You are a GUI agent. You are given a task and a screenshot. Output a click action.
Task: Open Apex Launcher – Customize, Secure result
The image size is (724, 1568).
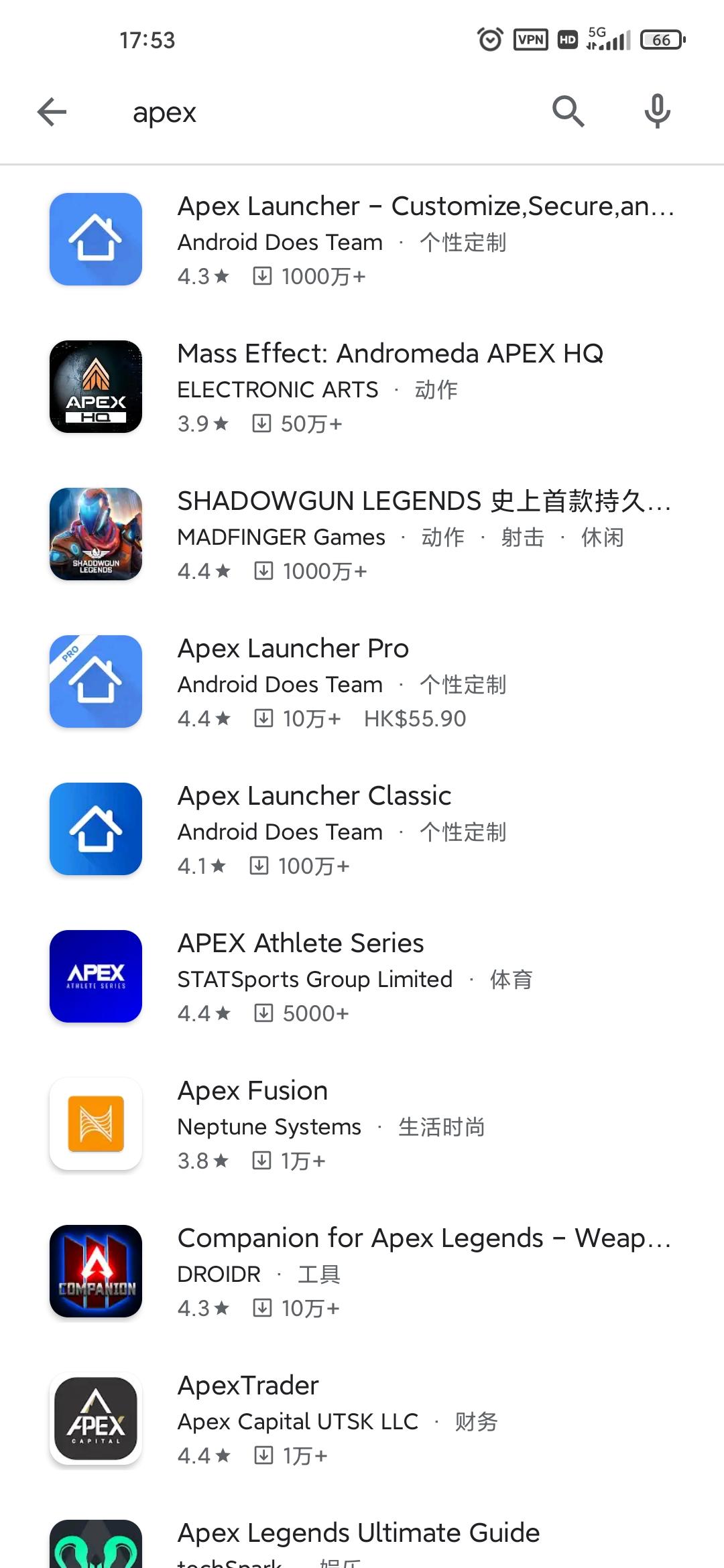(x=362, y=240)
